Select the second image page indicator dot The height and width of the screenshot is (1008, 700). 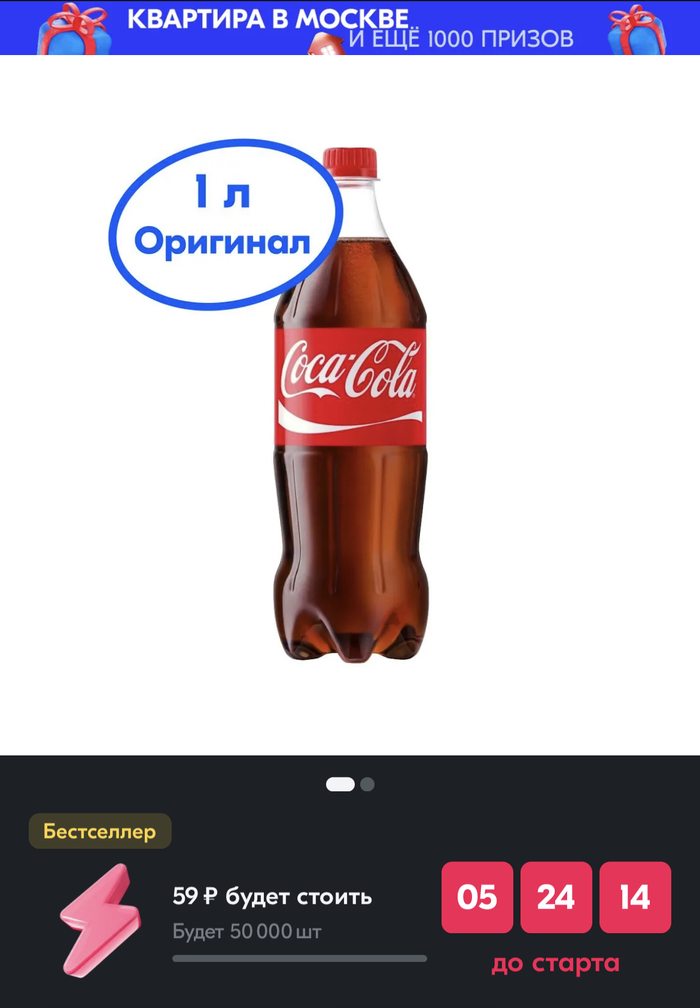(x=367, y=784)
